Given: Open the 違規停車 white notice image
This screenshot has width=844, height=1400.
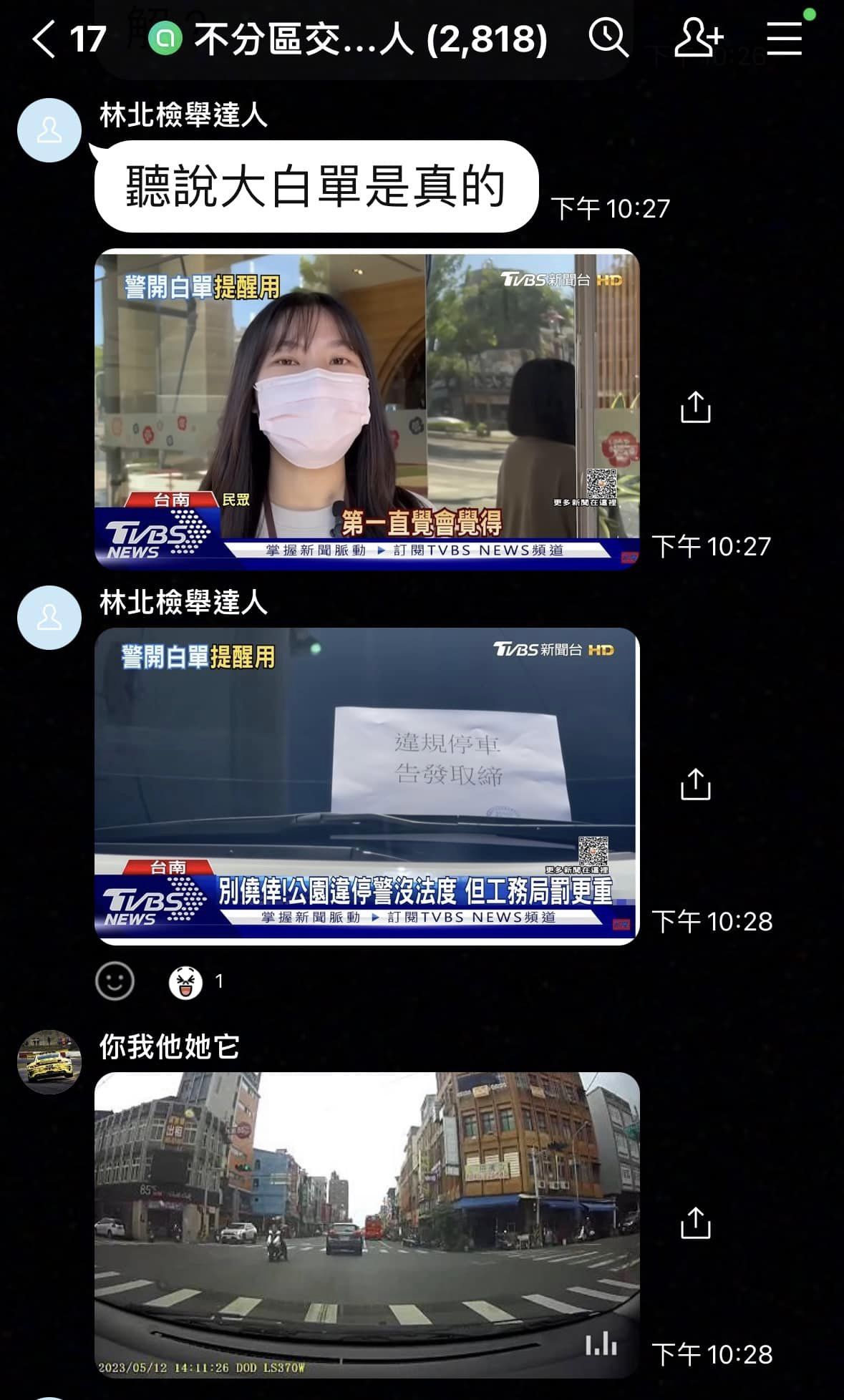Looking at the screenshot, I should click(367, 786).
